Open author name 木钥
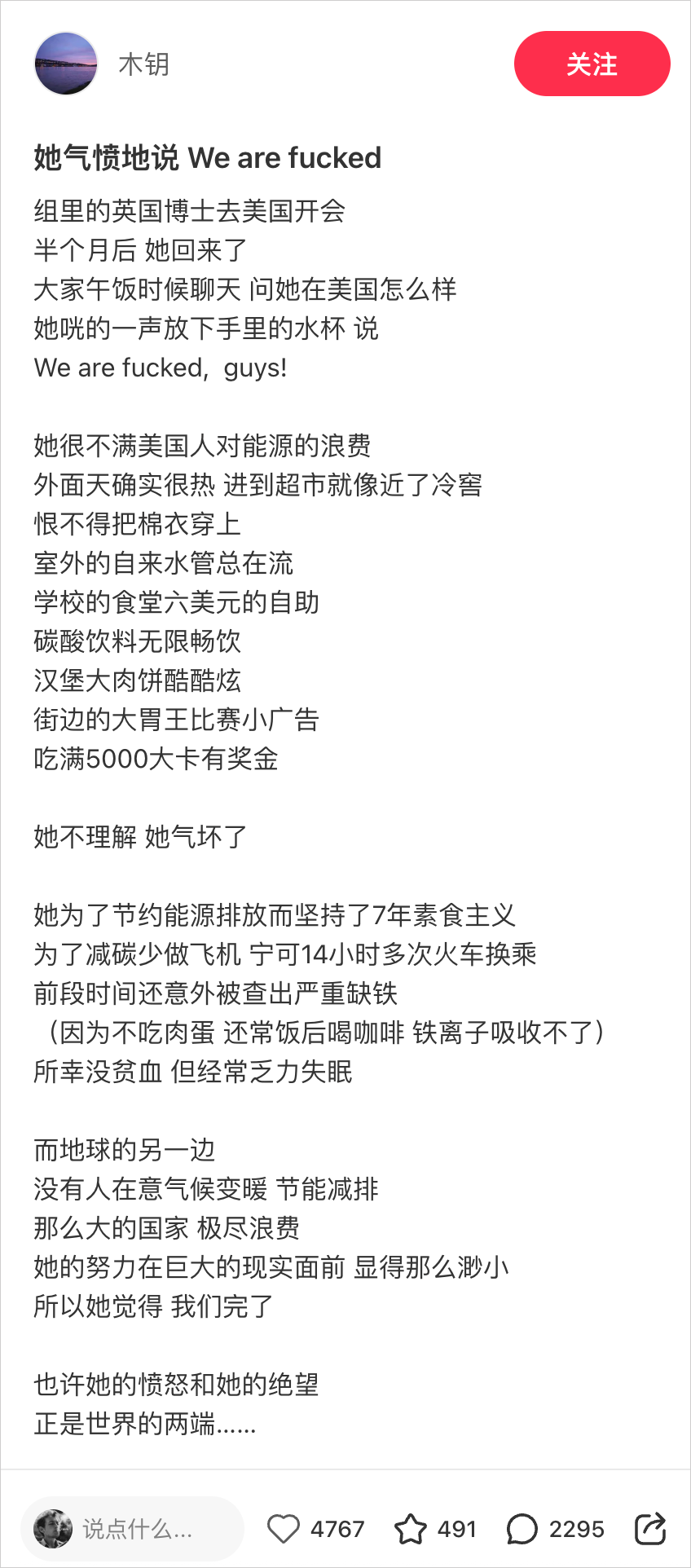Image resolution: width=691 pixels, height=1568 pixels. click(144, 64)
